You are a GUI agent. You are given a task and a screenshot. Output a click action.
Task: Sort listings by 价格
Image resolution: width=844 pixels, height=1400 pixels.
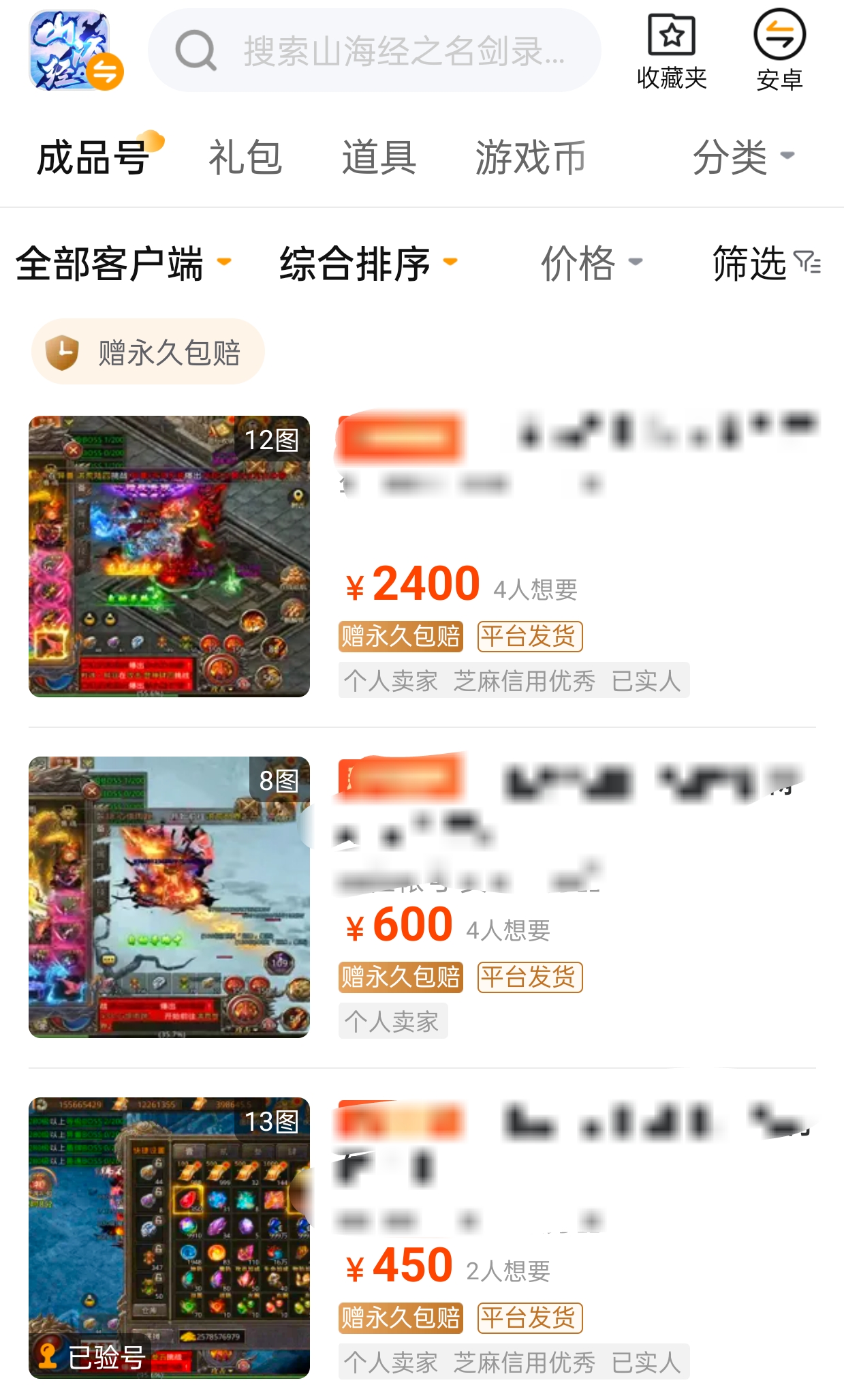pyautogui.click(x=590, y=264)
